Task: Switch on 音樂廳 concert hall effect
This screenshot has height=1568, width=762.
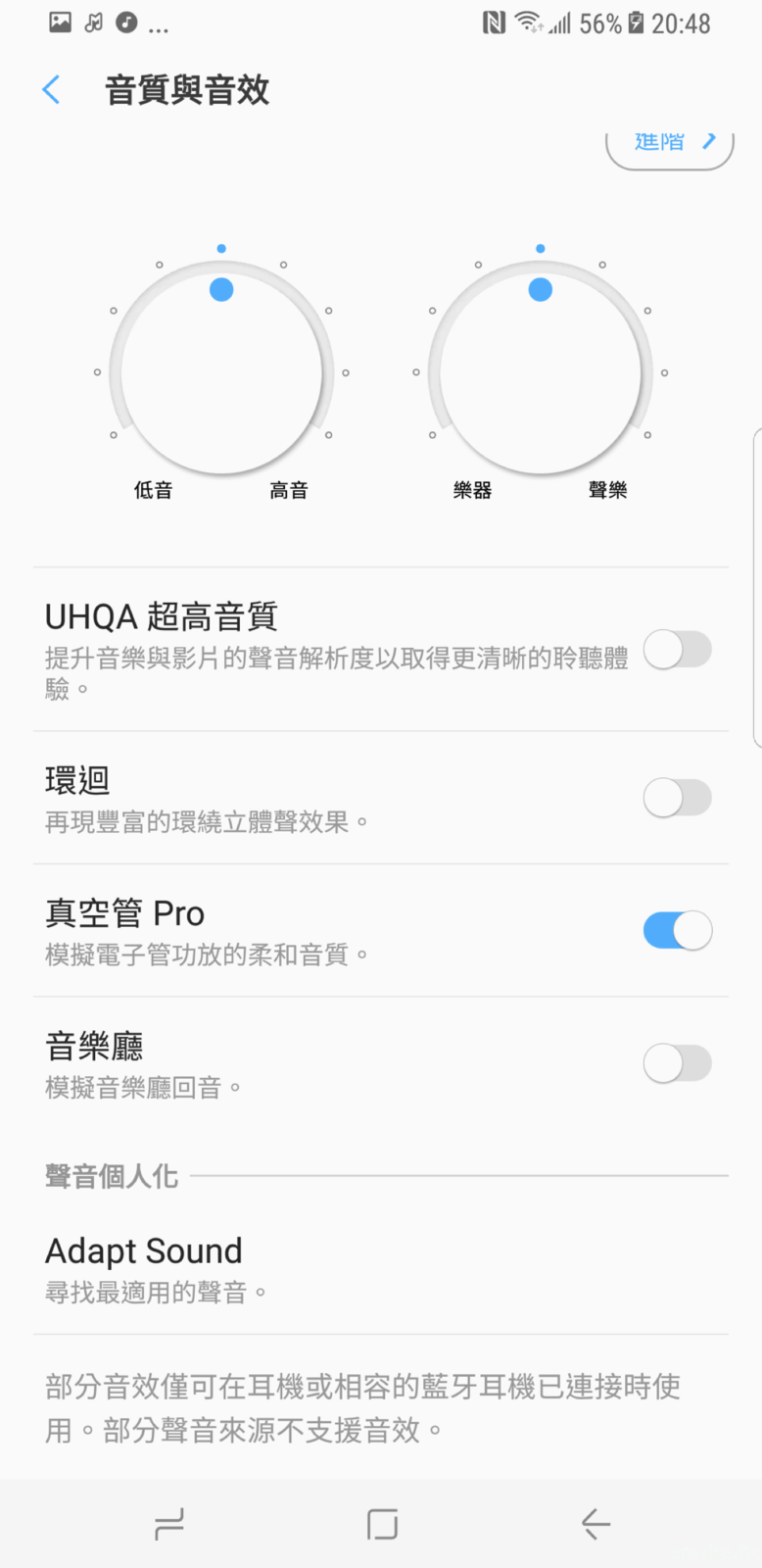Action: [x=677, y=1063]
